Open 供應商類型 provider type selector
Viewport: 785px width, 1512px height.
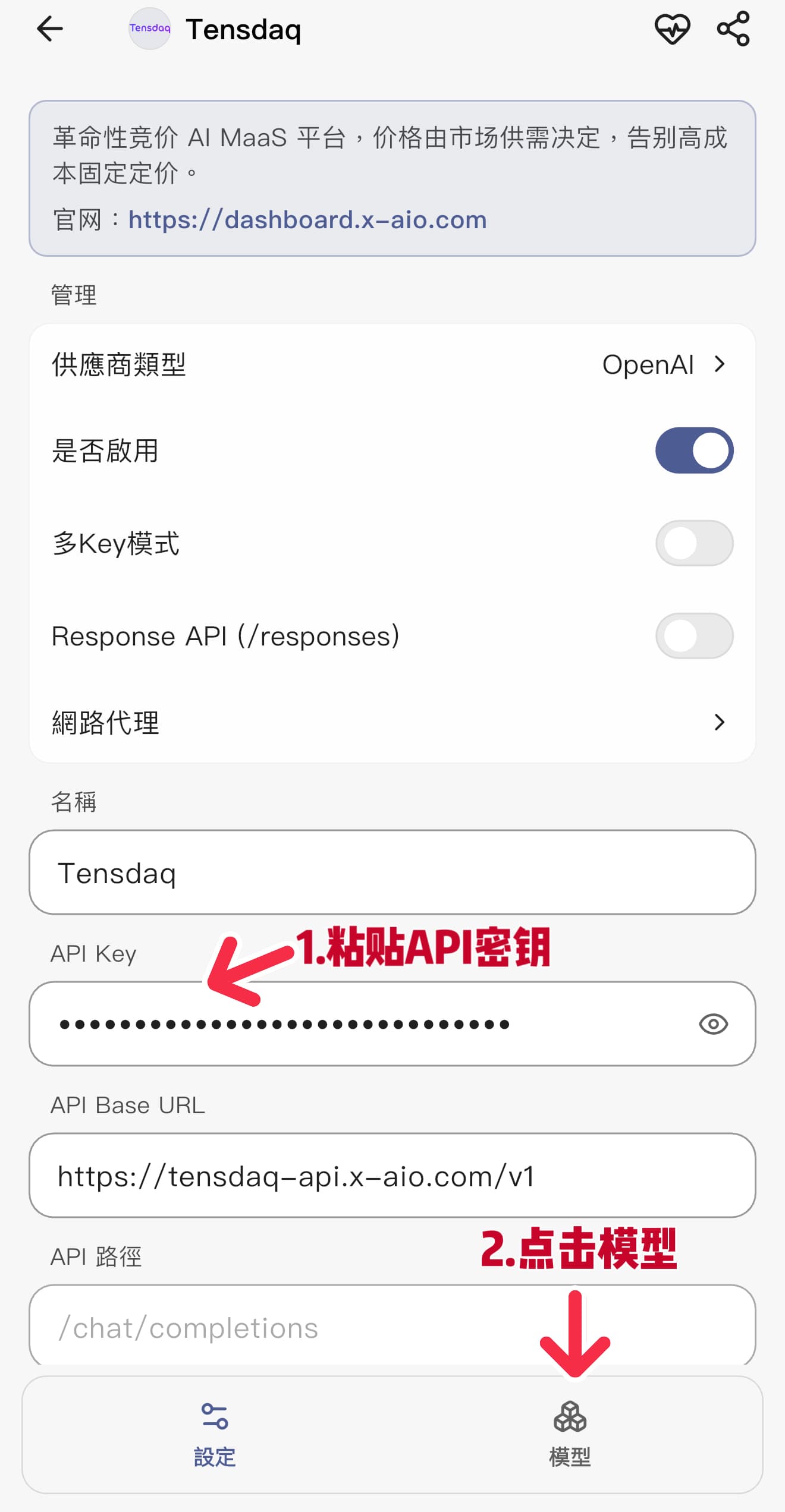(x=392, y=364)
